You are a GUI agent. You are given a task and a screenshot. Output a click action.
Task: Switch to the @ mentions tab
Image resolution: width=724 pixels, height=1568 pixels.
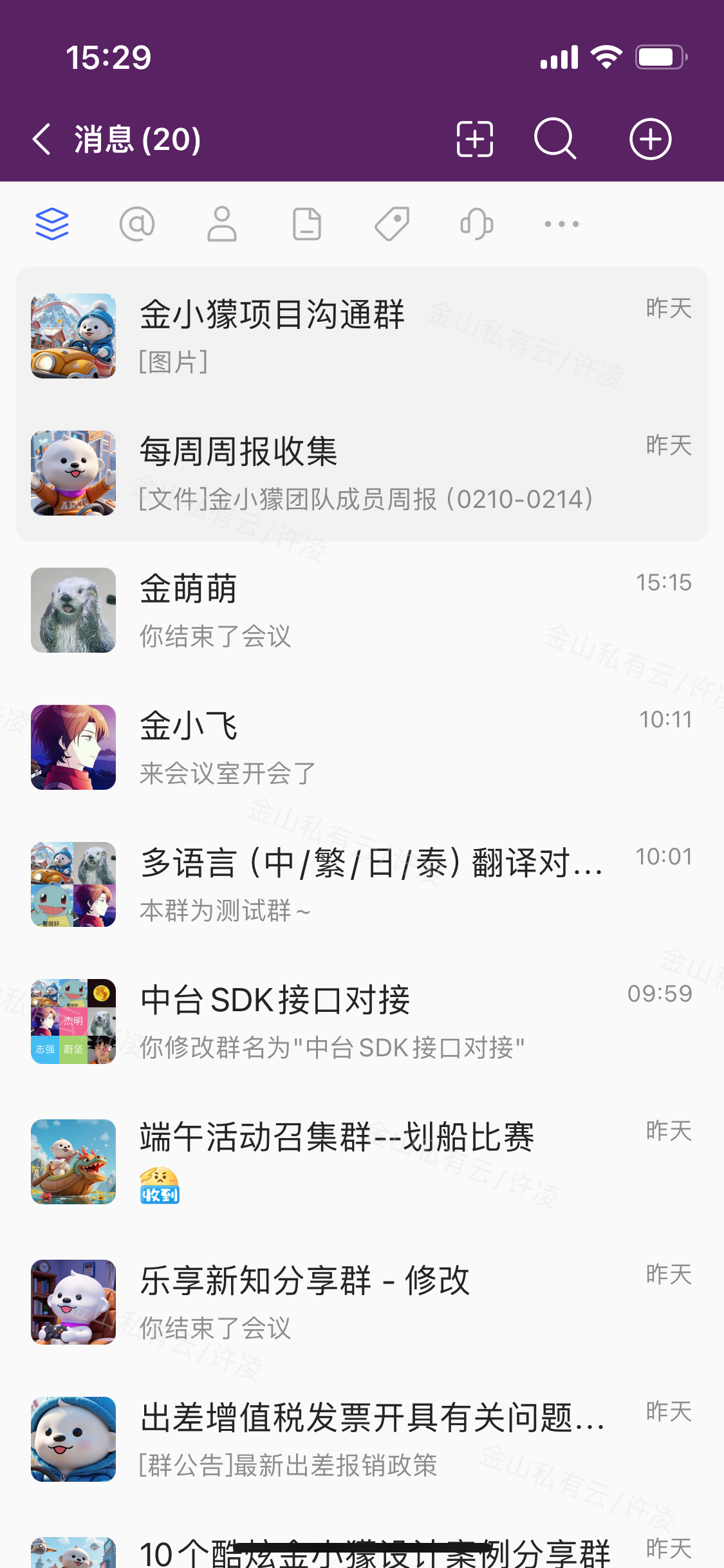tap(137, 224)
